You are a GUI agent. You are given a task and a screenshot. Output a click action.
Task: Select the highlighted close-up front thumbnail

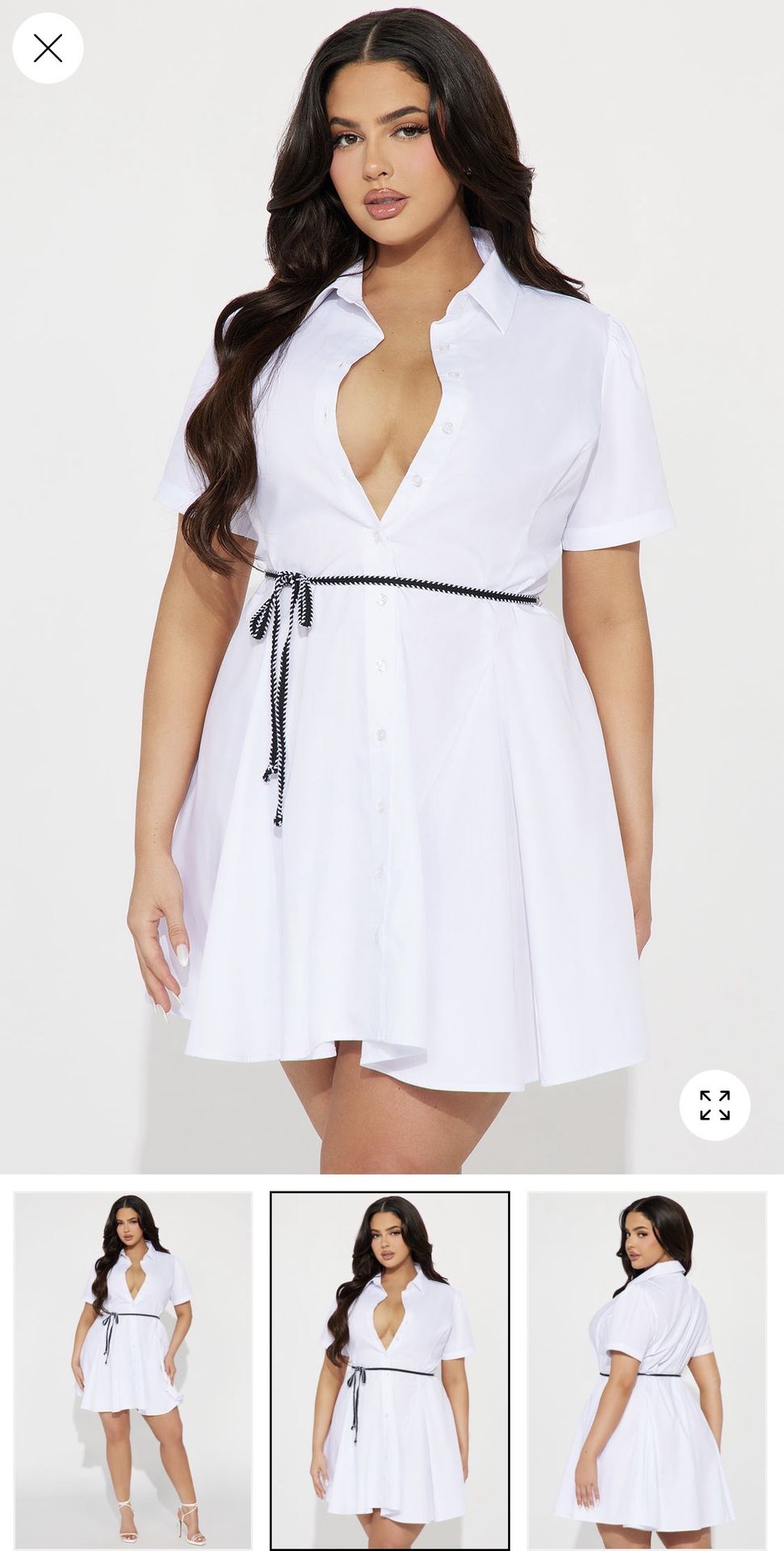[x=390, y=1370]
